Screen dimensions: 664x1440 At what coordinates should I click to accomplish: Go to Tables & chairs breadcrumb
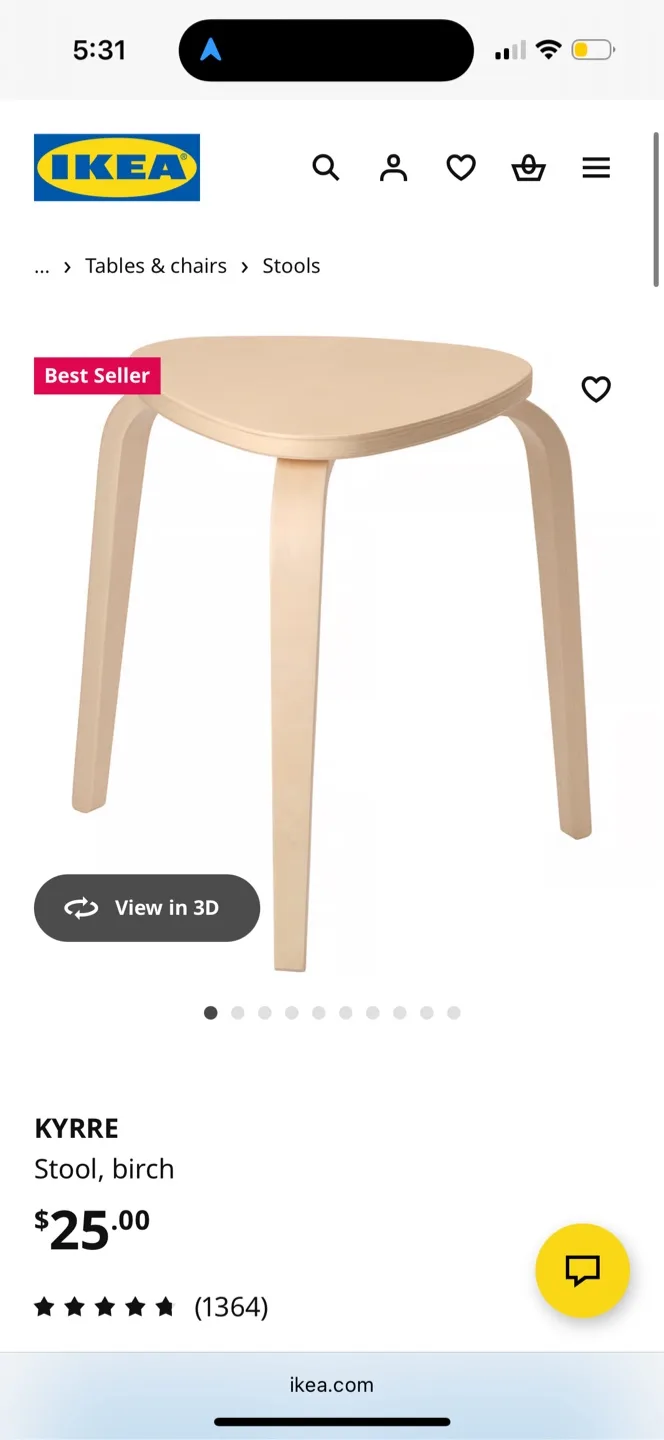pyautogui.click(x=156, y=266)
